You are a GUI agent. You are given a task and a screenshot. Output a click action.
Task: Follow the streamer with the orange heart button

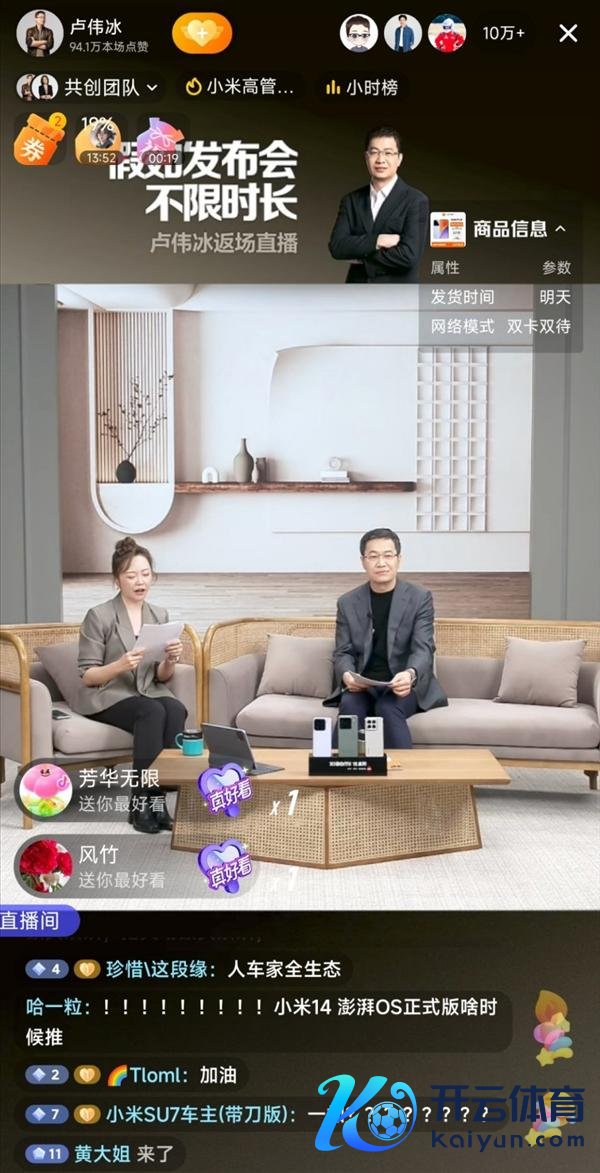(202, 33)
